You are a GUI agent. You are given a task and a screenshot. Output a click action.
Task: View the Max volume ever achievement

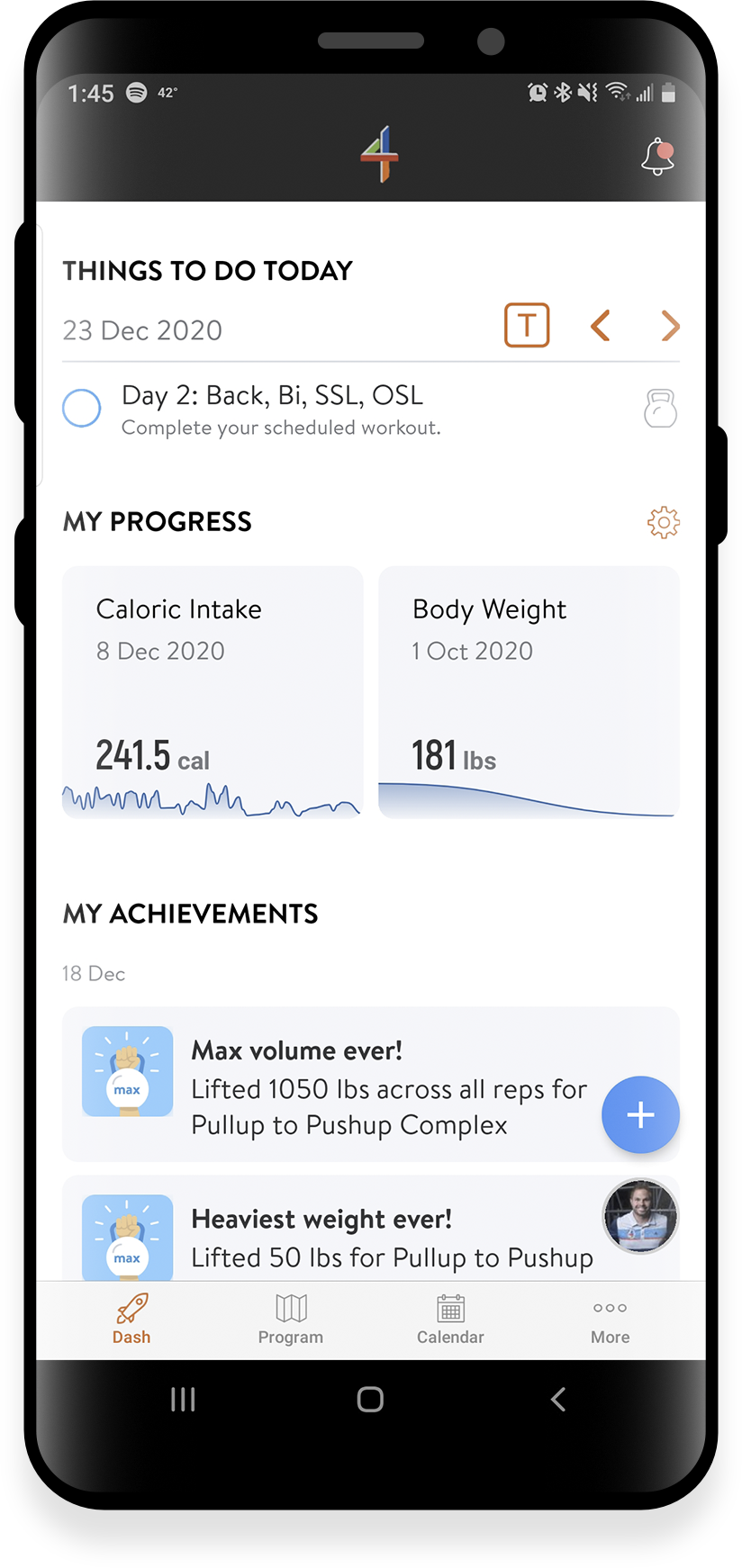click(x=370, y=1084)
